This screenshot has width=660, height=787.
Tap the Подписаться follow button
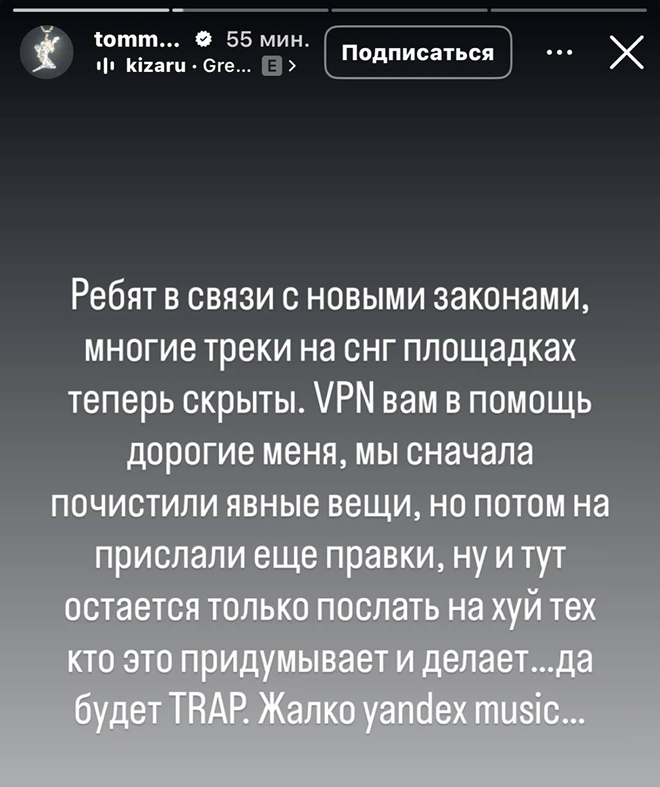coord(418,52)
